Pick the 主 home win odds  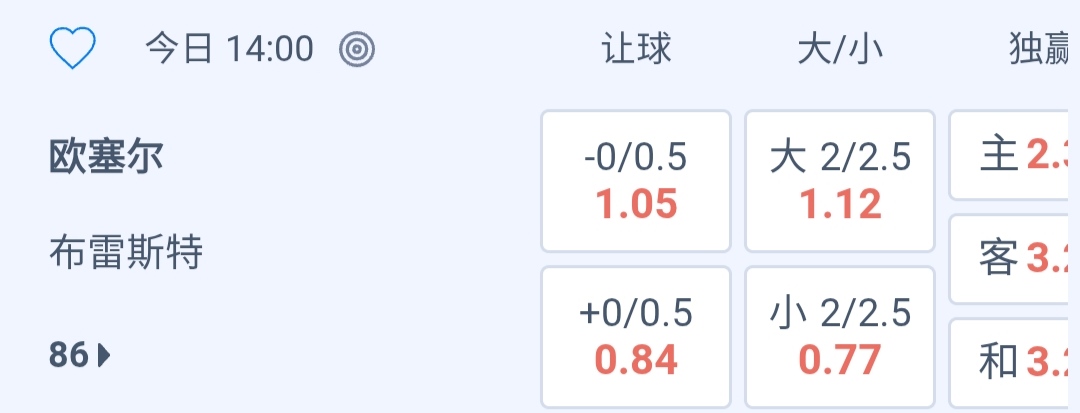(1014, 156)
